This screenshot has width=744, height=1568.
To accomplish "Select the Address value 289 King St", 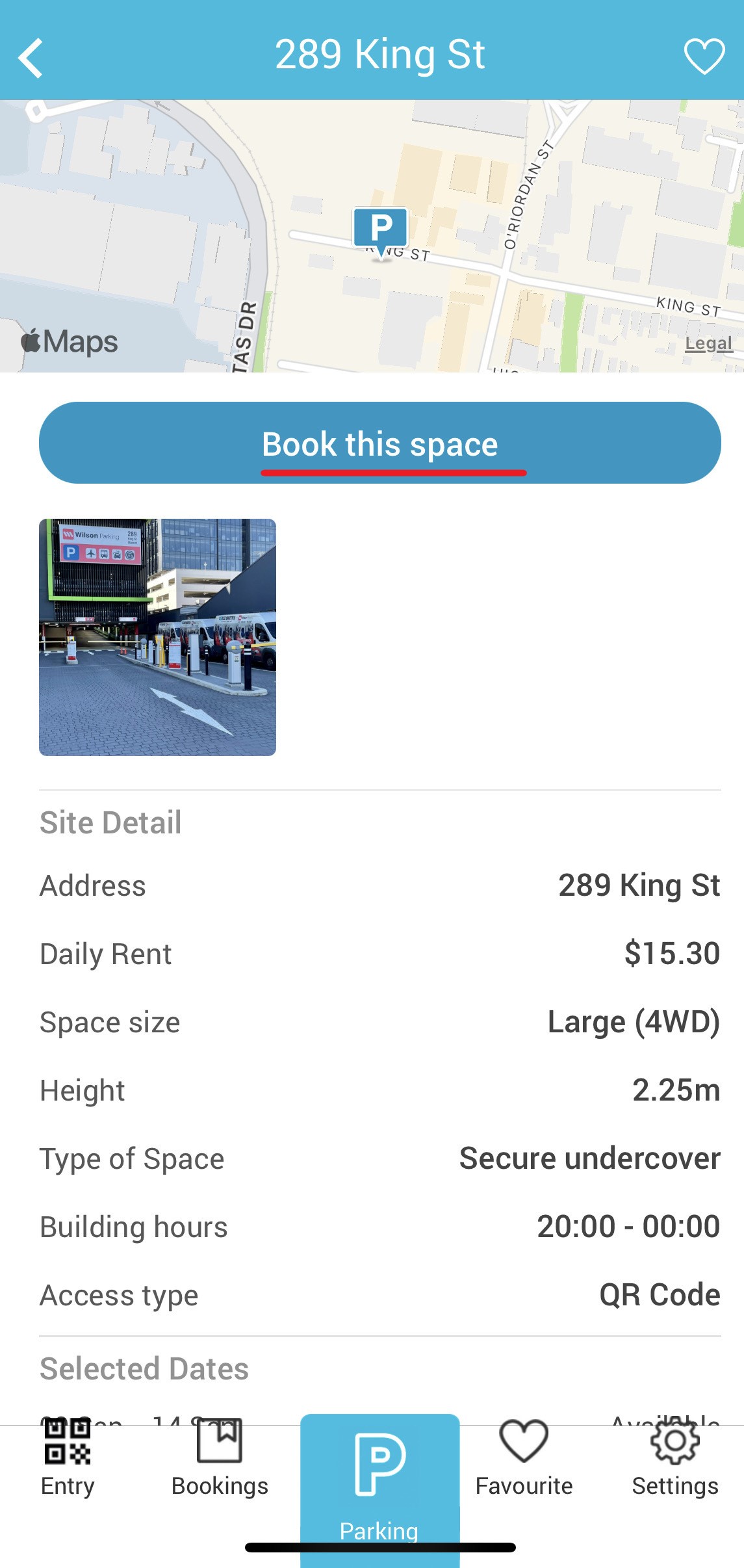I will pyautogui.click(x=639, y=885).
